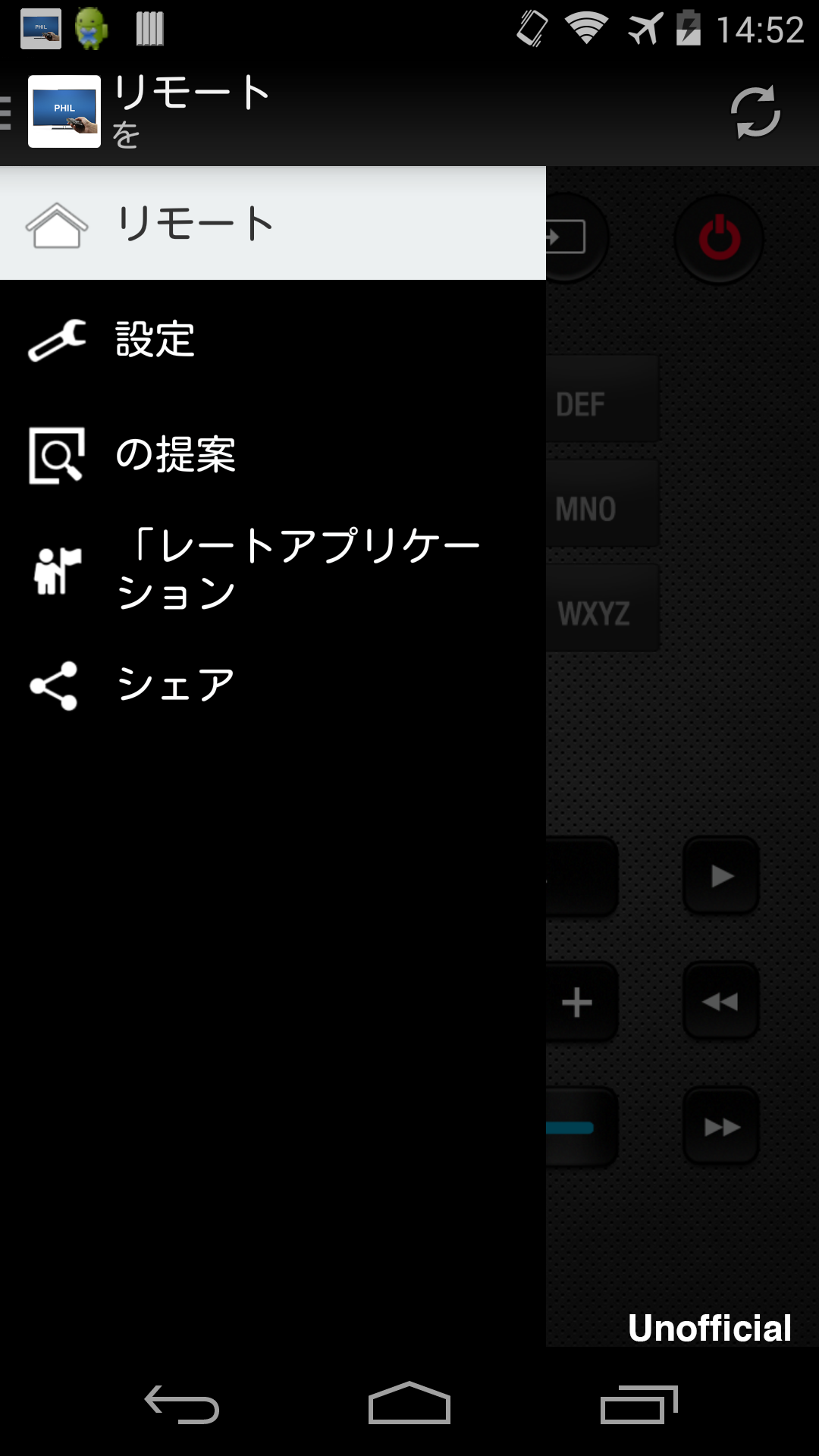Screen dimensions: 819x1456
Task: Tap the fast-forward button on remote
Action: (x=721, y=1127)
